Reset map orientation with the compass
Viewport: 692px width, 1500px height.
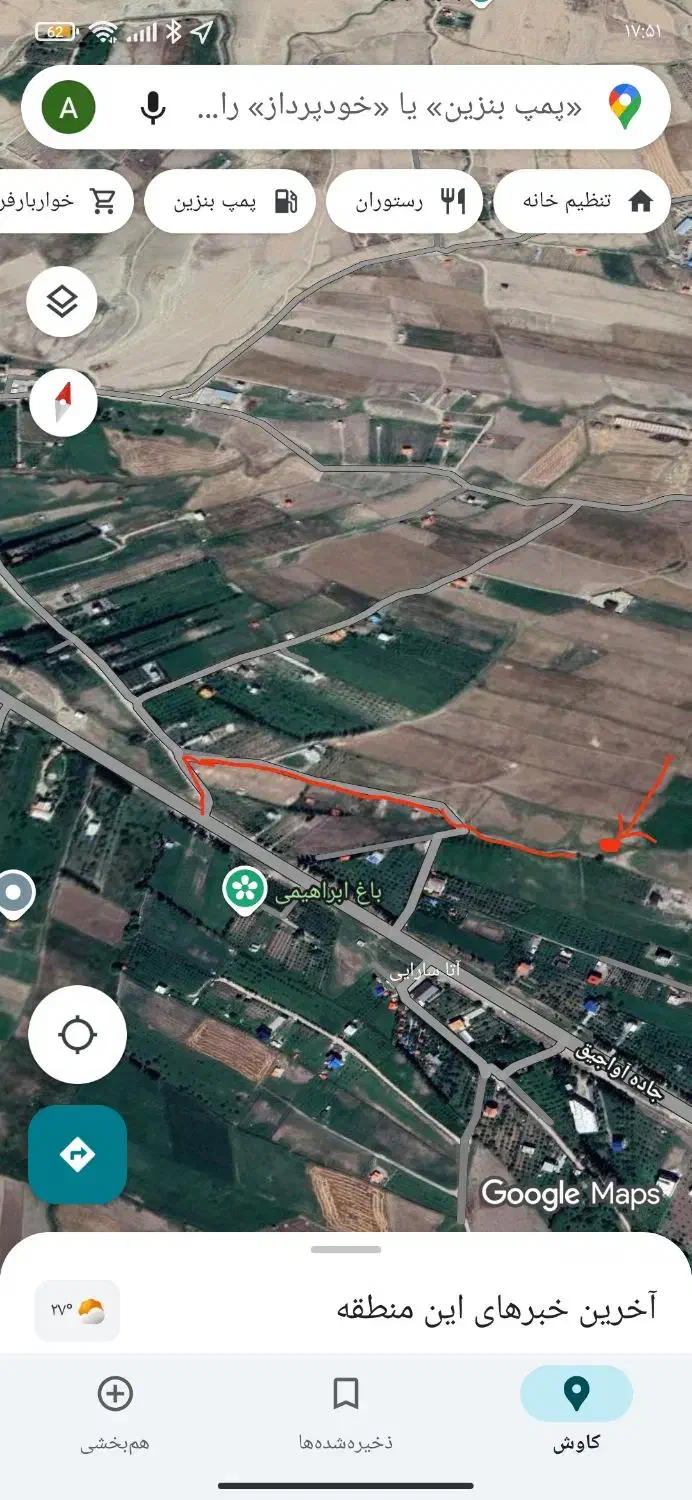pos(63,404)
